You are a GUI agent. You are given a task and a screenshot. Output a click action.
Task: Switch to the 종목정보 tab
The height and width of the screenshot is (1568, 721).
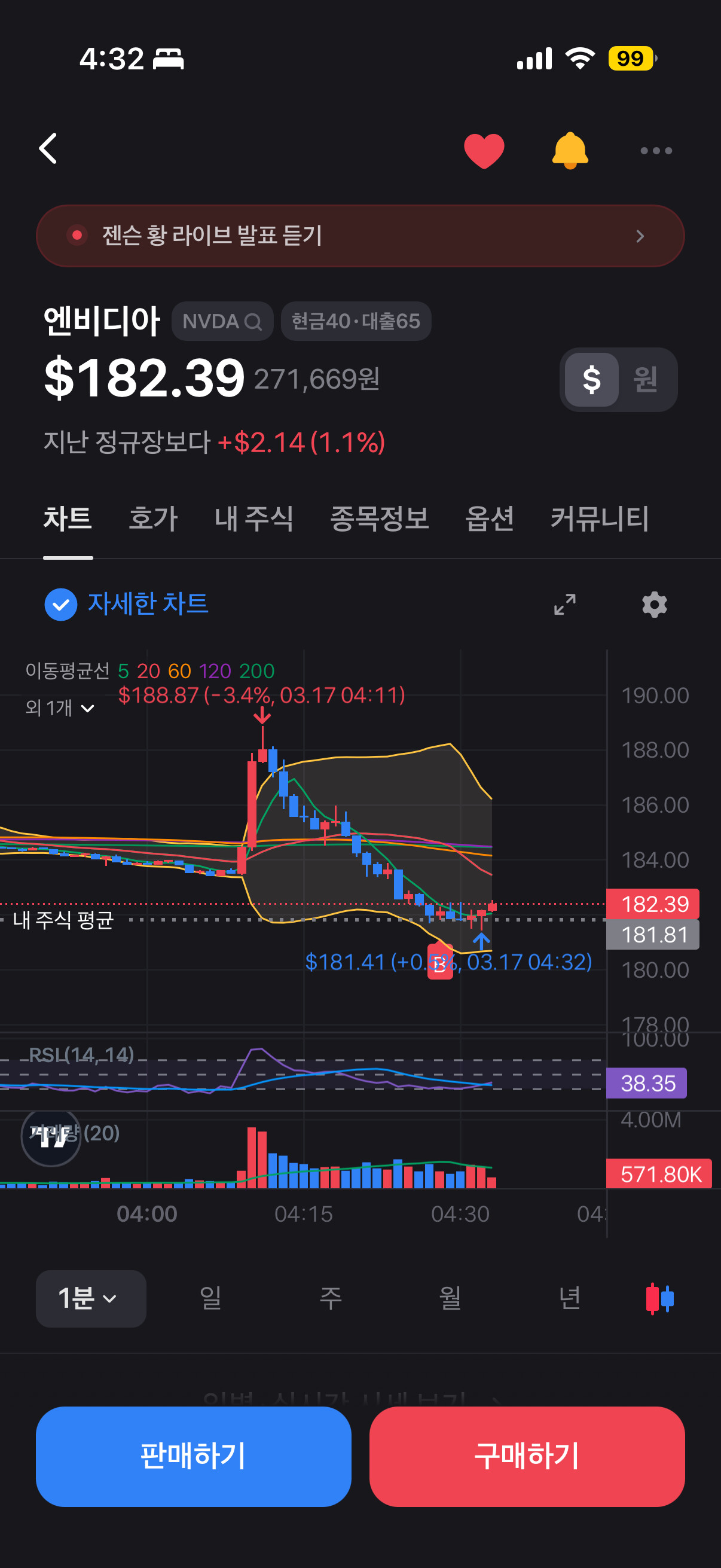pos(379,518)
